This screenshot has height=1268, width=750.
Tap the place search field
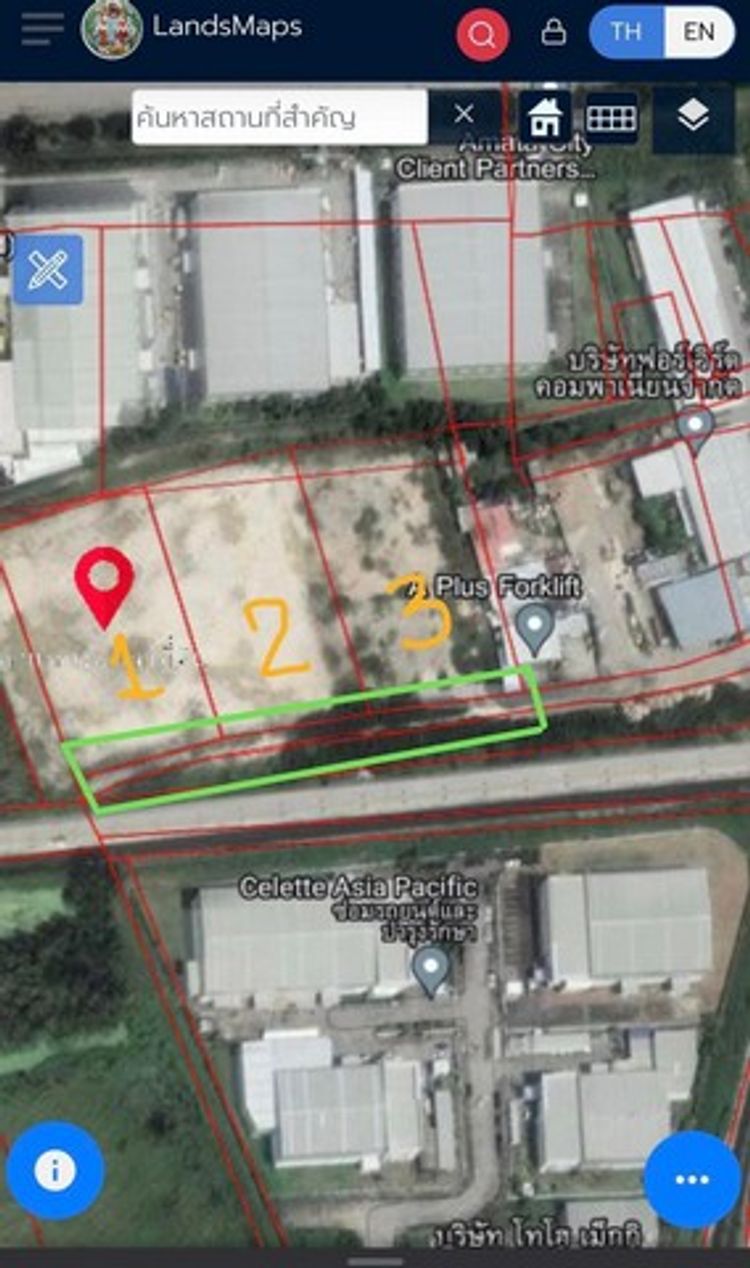[x=280, y=117]
